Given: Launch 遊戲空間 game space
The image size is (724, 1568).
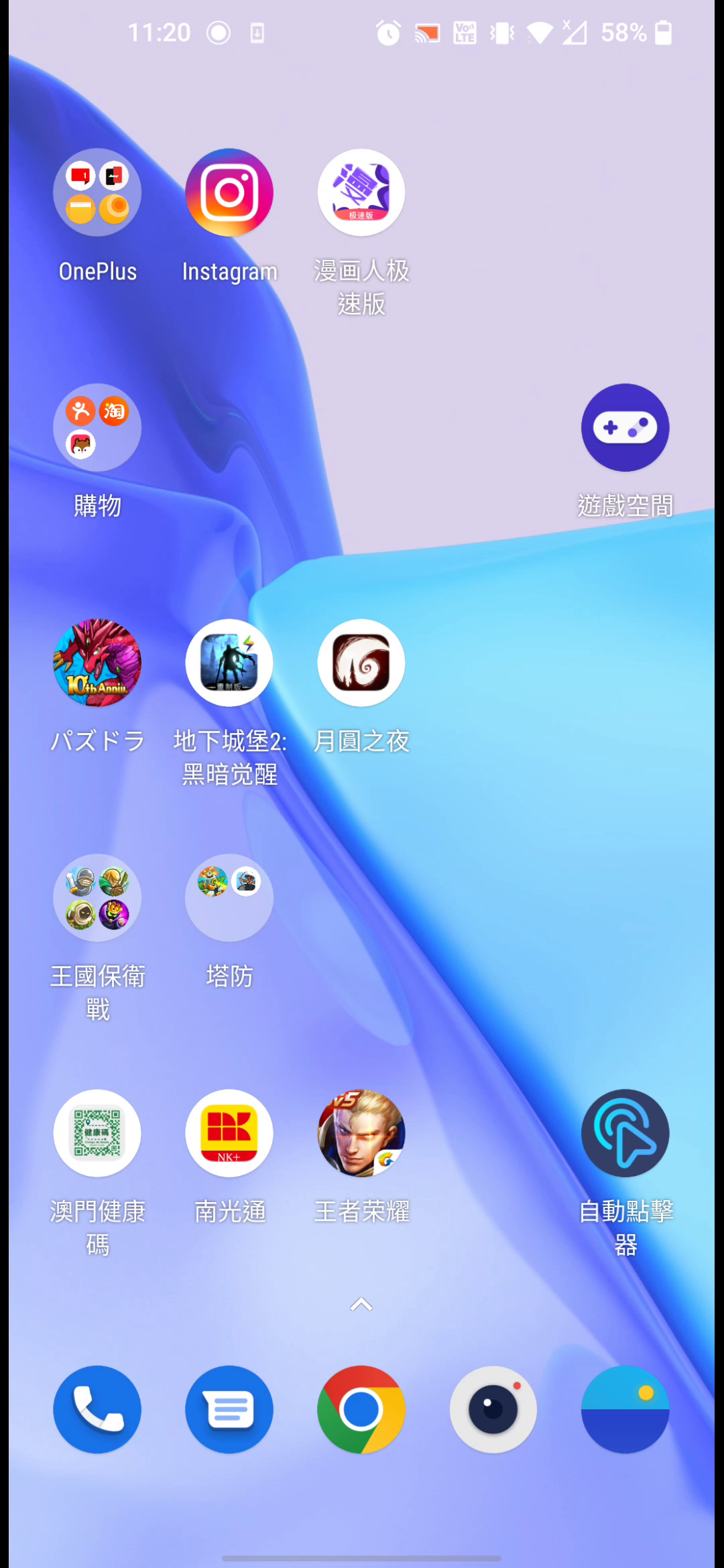Looking at the screenshot, I should tap(625, 428).
